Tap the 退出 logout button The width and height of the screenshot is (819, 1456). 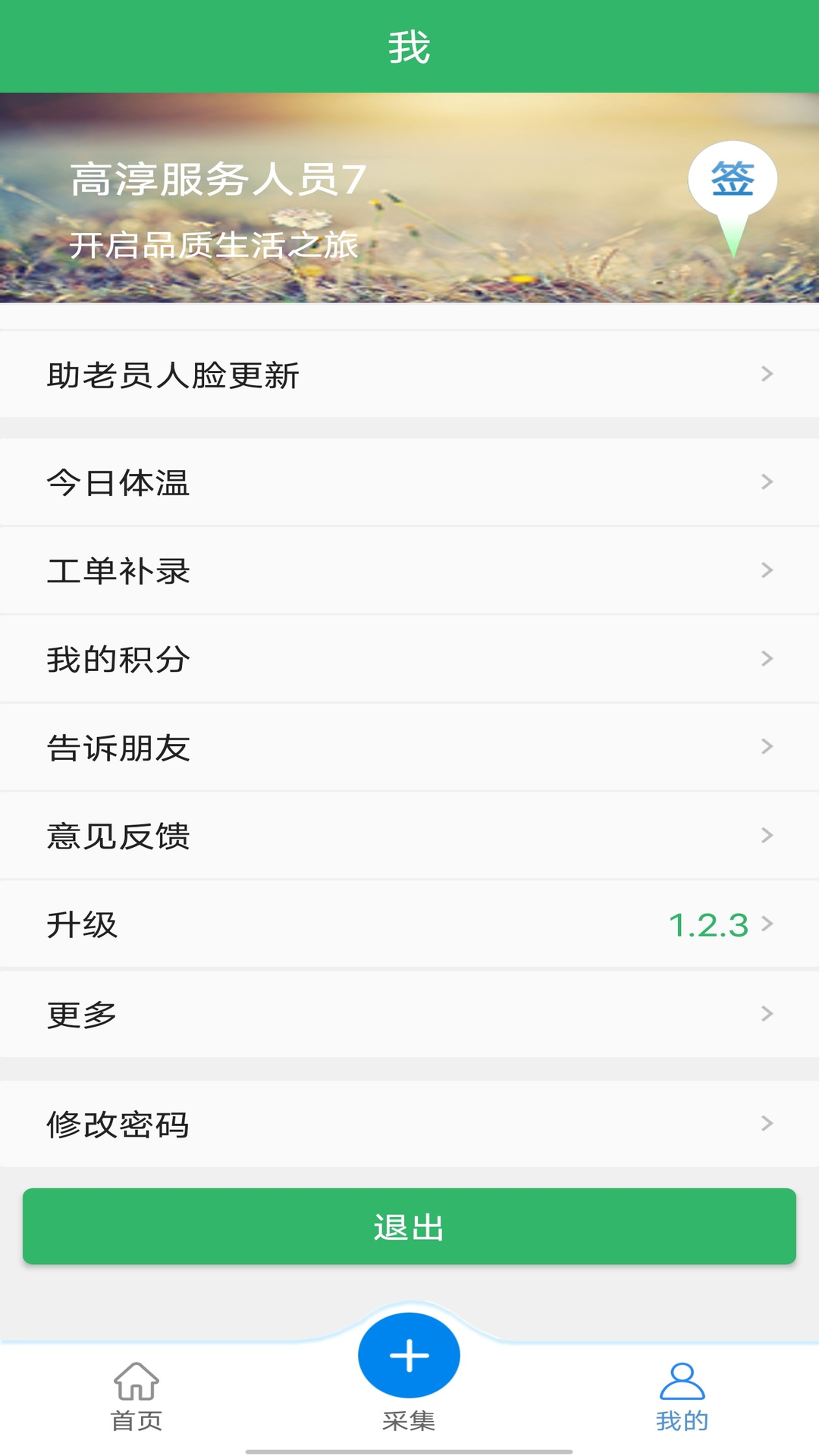(409, 1226)
